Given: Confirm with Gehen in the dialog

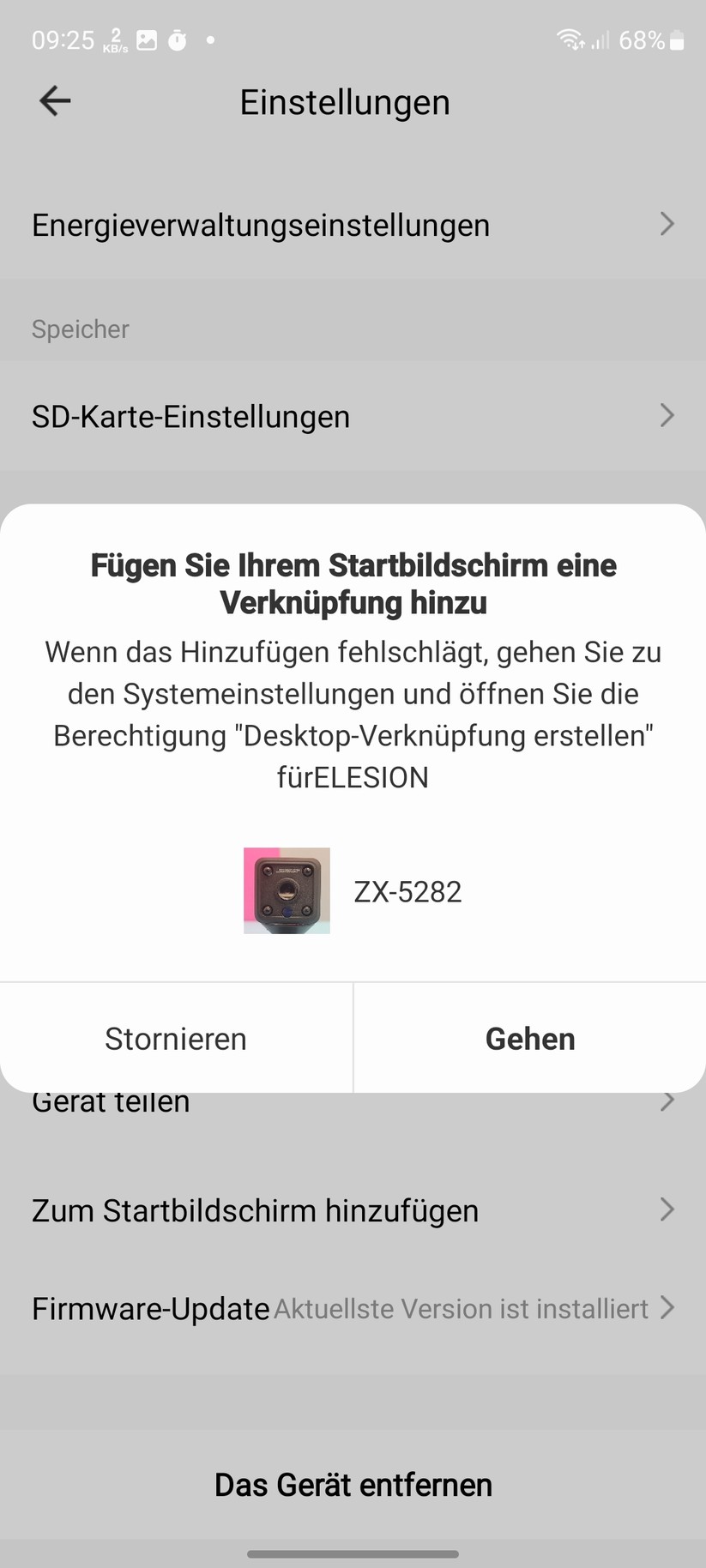Looking at the screenshot, I should [x=529, y=1038].
